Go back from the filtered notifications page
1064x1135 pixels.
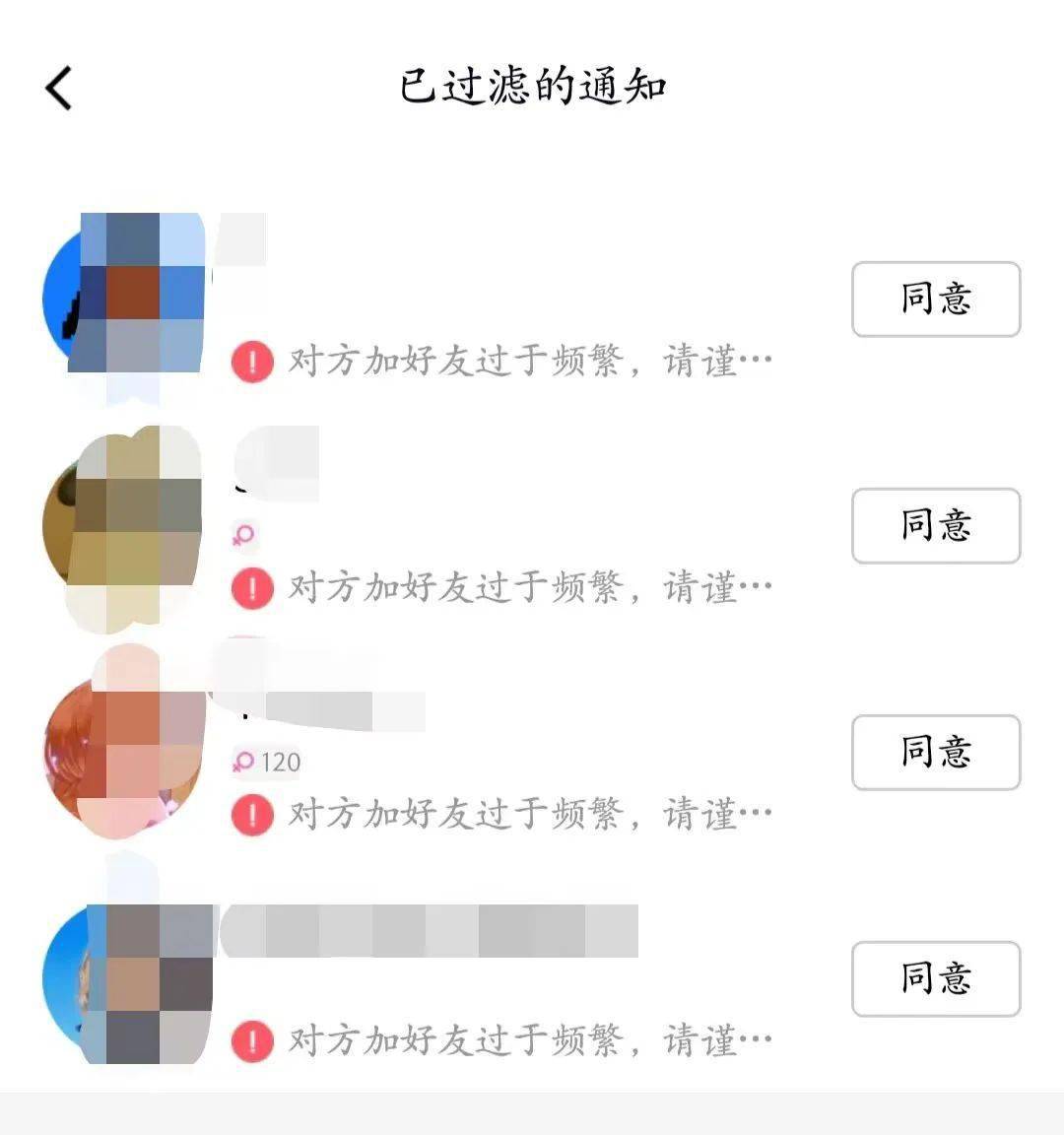[x=59, y=88]
